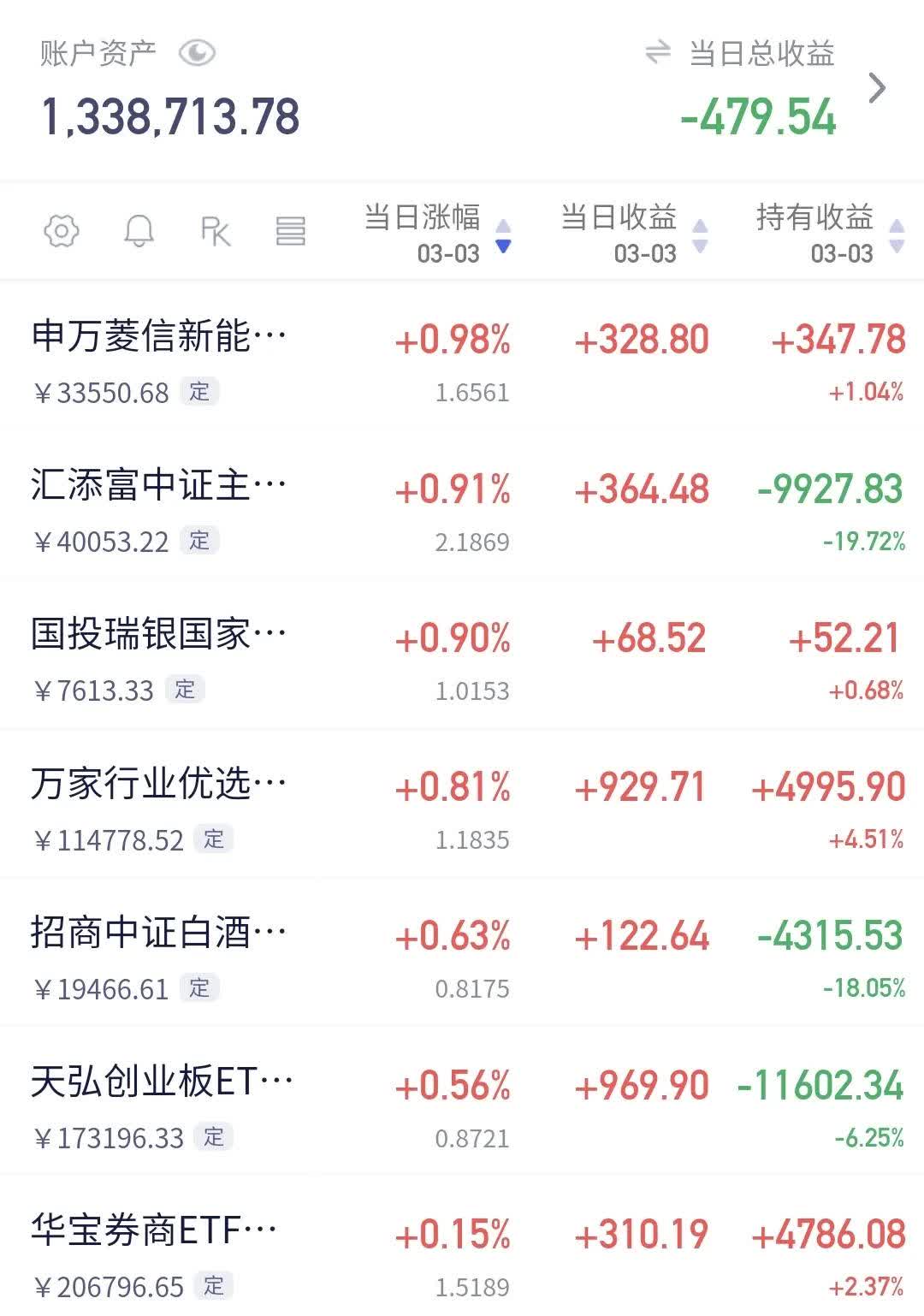Image resolution: width=924 pixels, height=1316 pixels.
Task: Toggle the eye icon to hide 账户资产
Action: pyautogui.click(x=197, y=54)
